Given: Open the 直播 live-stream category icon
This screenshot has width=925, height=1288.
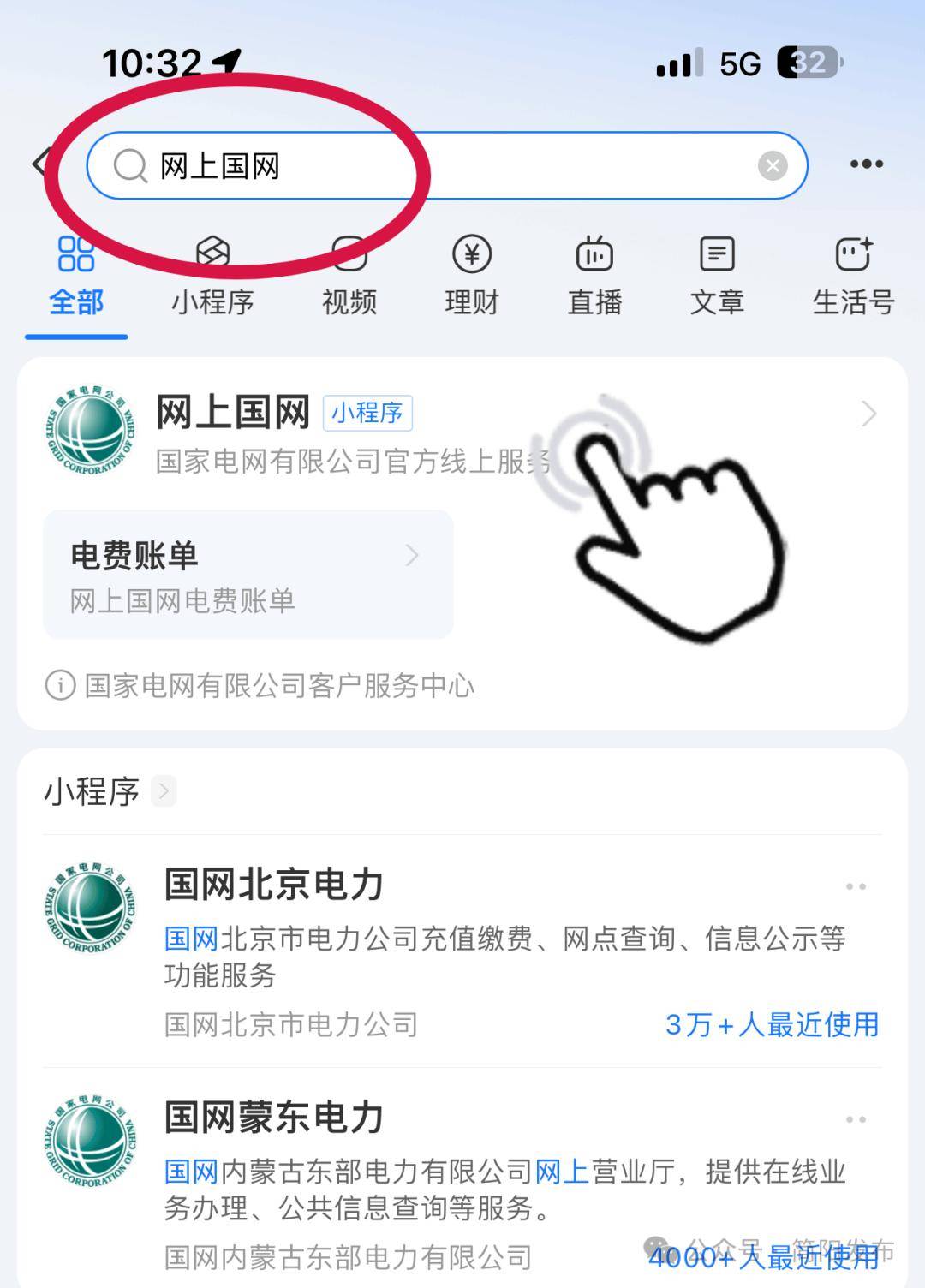Looking at the screenshot, I should (594, 255).
